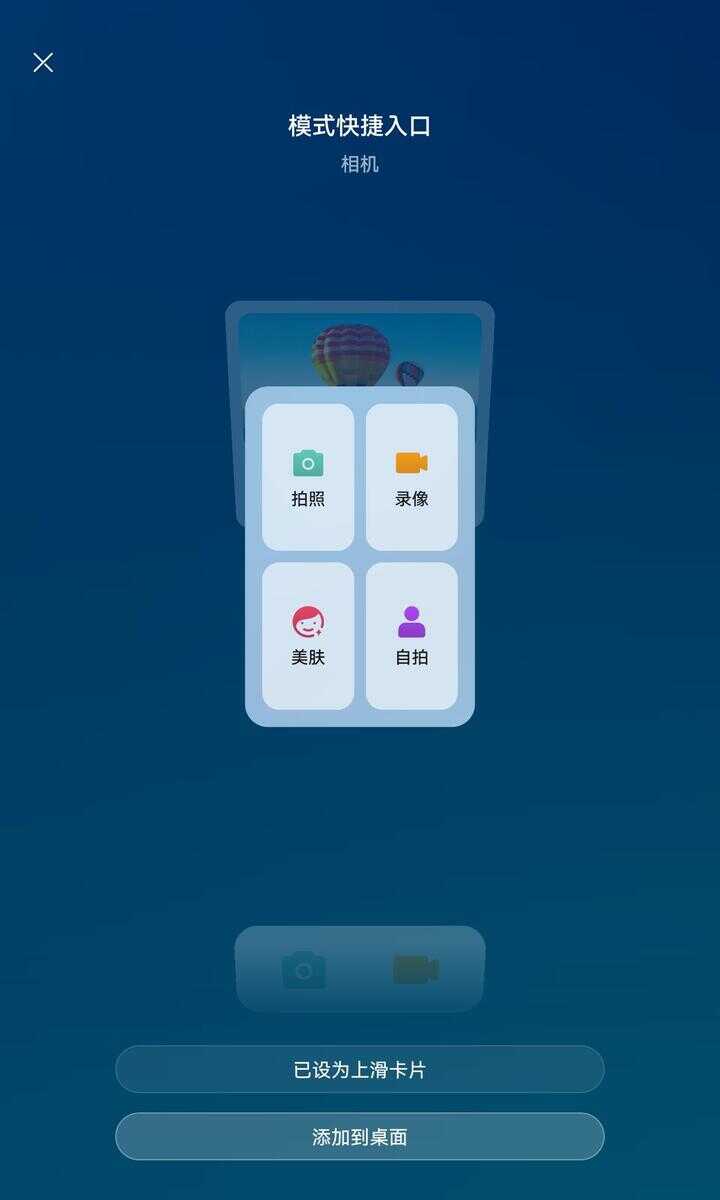Select the 录像 shortcut tile
Screen dimensions: 720x1200
tap(411, 477)
